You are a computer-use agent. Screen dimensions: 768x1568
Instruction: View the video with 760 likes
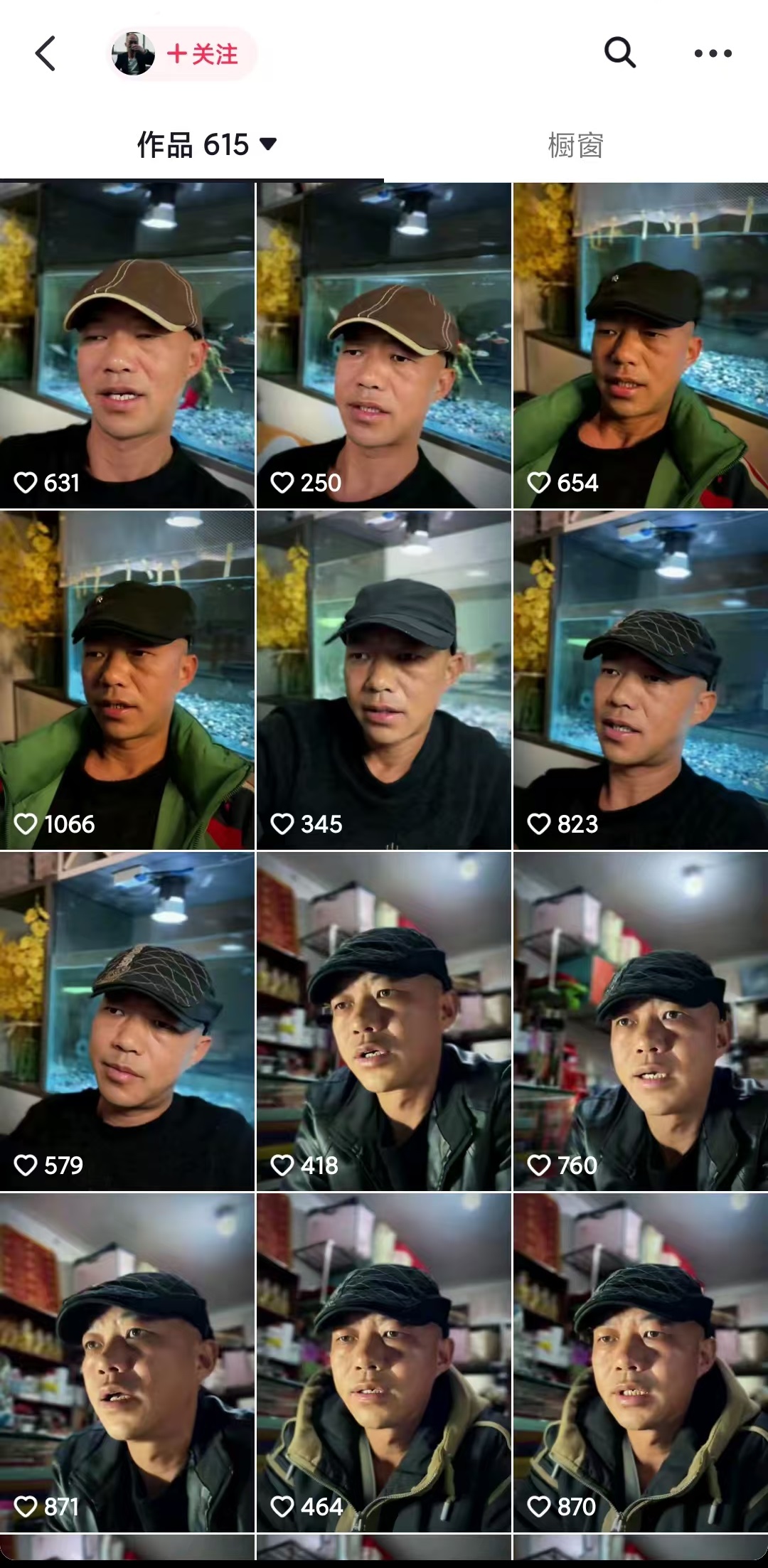coord(641,1021)
